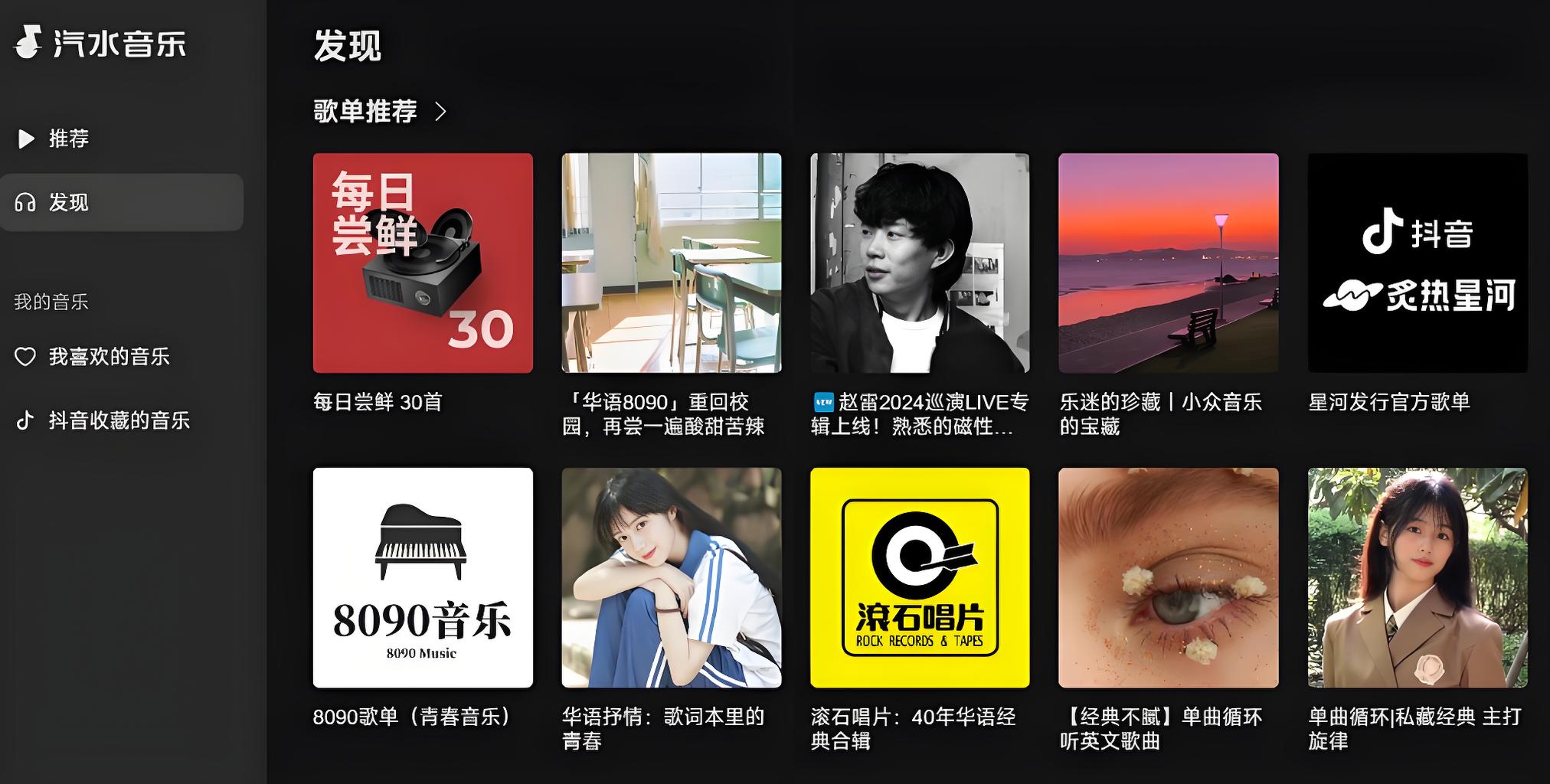Open 星河发行官方歌单

[x=1417, y=263]
